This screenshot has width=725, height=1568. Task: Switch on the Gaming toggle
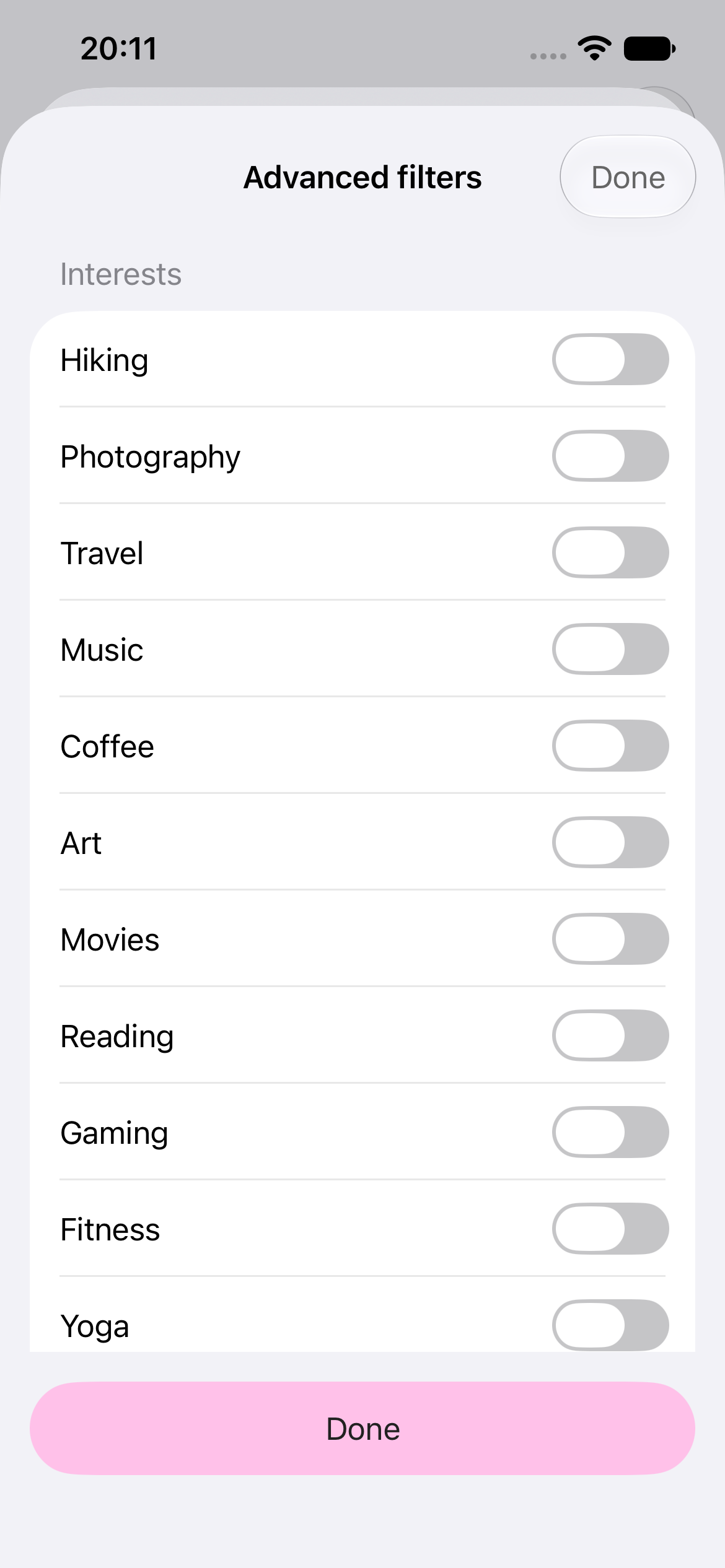click(610, 1133)
